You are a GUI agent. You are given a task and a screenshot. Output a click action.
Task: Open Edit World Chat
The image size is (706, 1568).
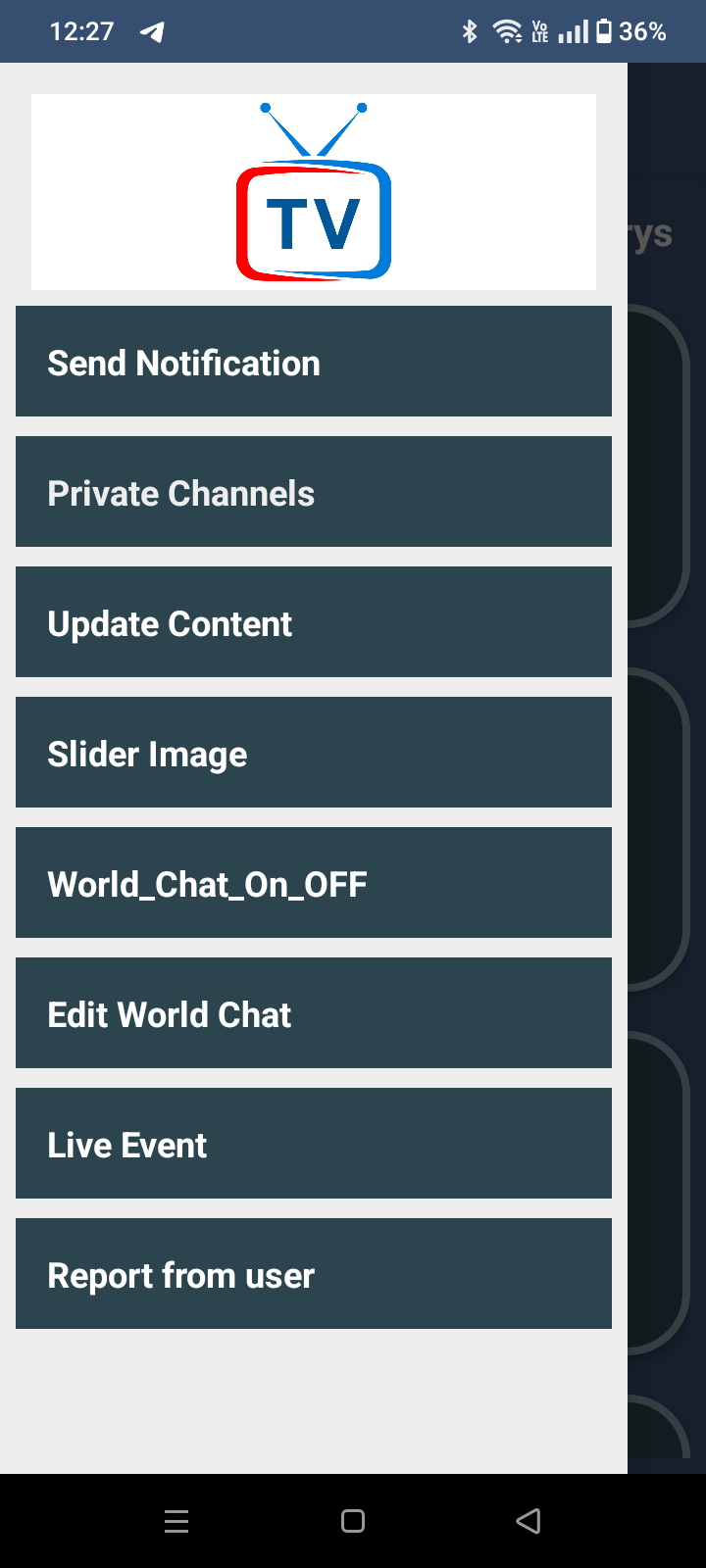coord(314,1013)
